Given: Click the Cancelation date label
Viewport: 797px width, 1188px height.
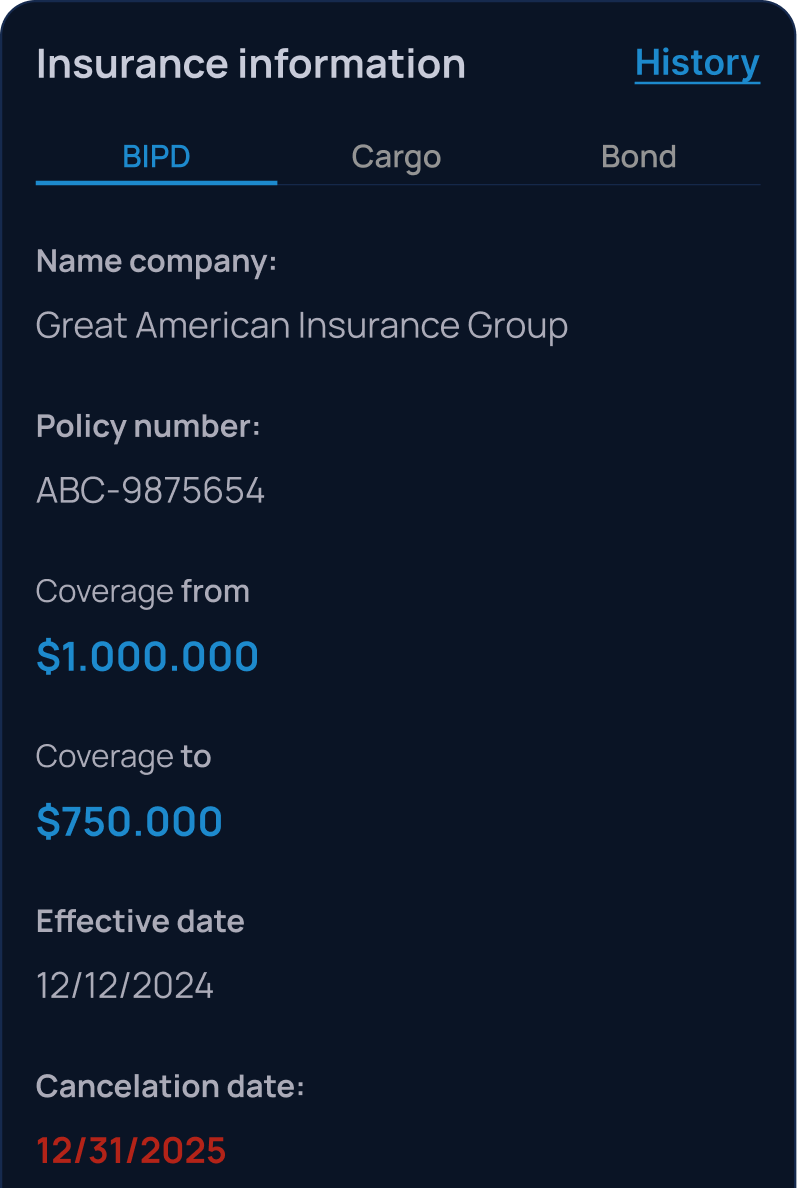Looking at the screenshot, I should [168, 1086].
